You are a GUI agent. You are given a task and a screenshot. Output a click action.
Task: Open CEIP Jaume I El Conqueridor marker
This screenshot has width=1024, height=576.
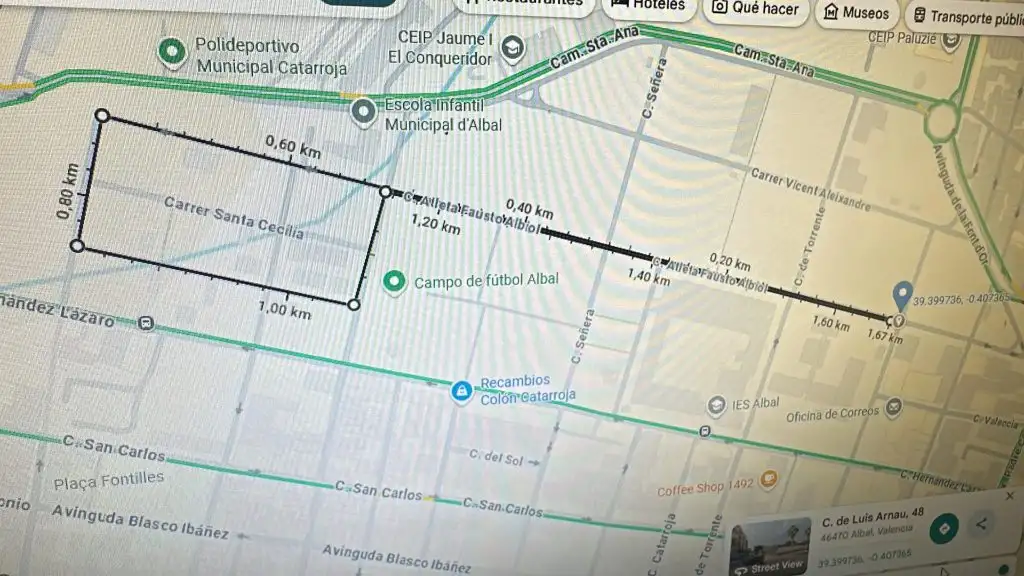[512, 46]
